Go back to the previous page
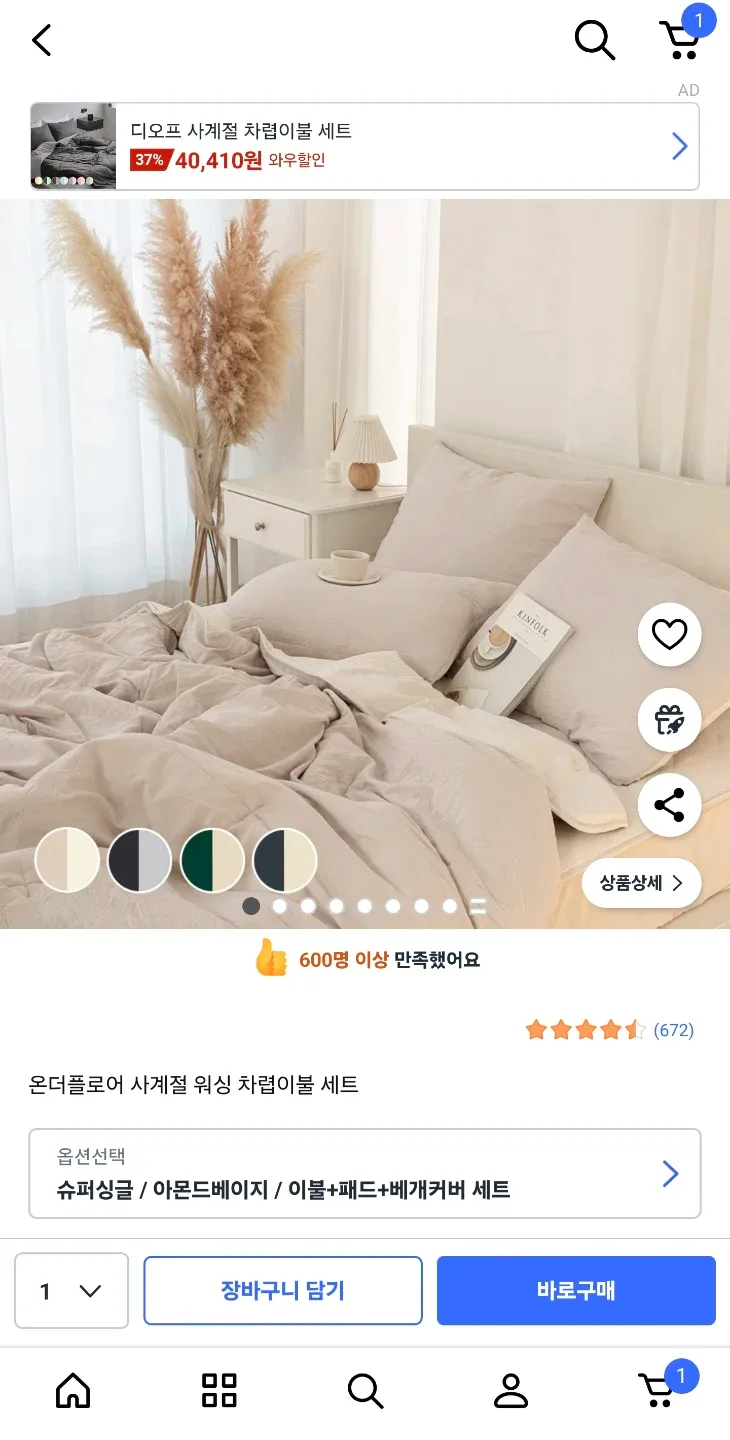Screen dimensions: 730x1440 [41, 41]
